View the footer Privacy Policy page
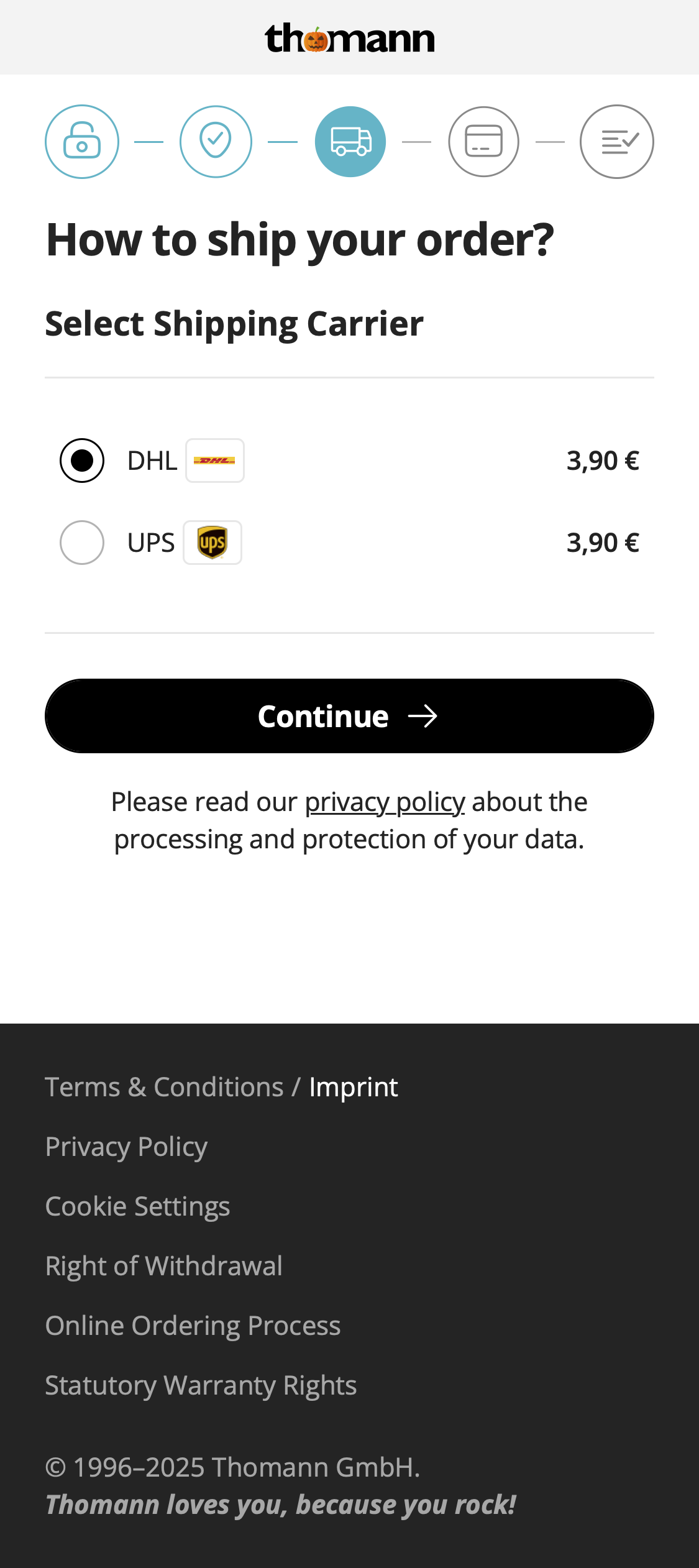Image resolution: width=699 pixels, height=1568 pixels. [126, 1147]
